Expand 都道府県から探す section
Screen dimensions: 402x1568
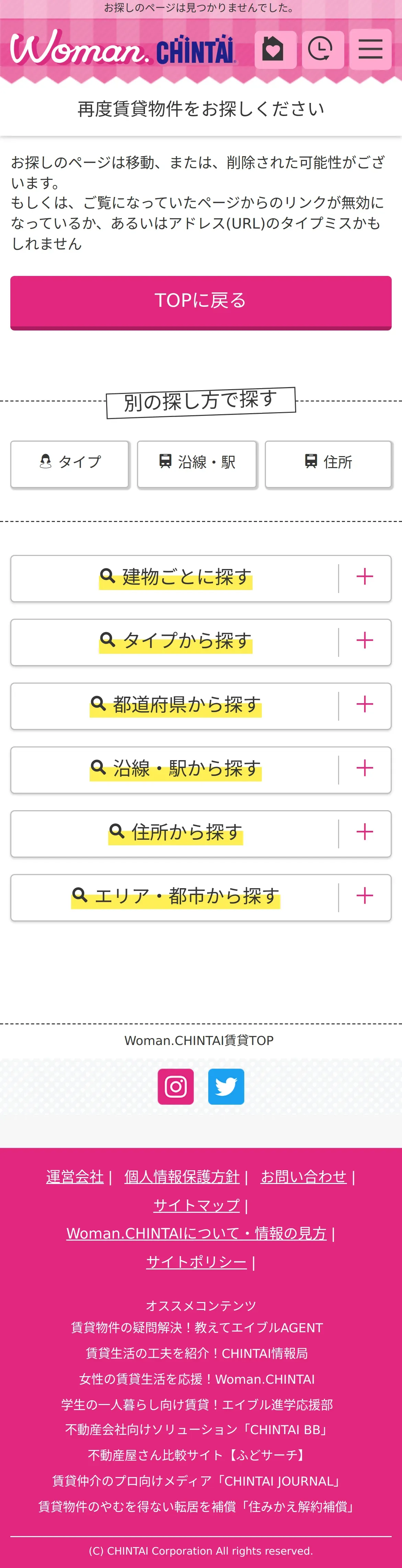[x=364, y=705]
